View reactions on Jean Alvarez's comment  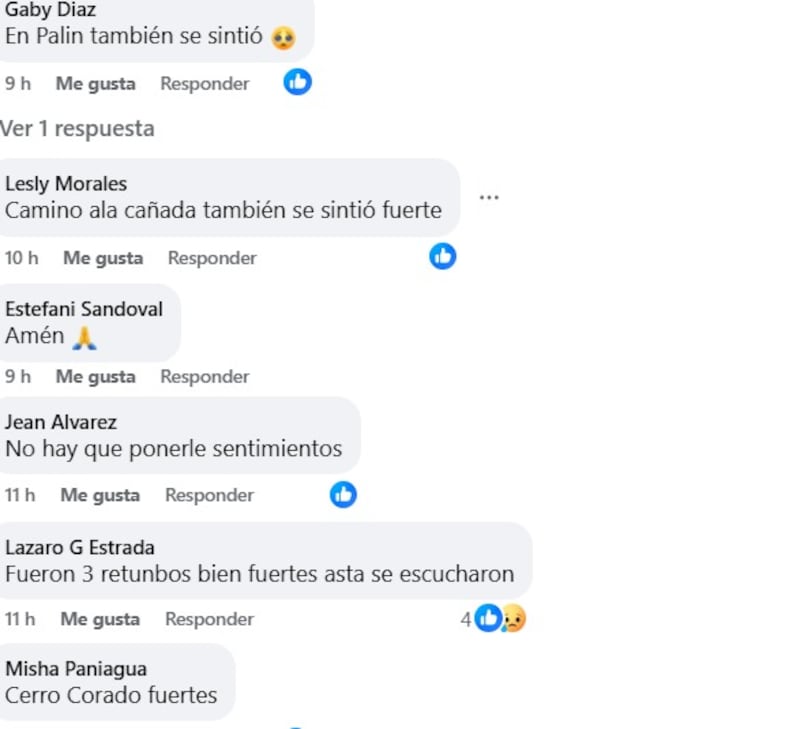343,494
